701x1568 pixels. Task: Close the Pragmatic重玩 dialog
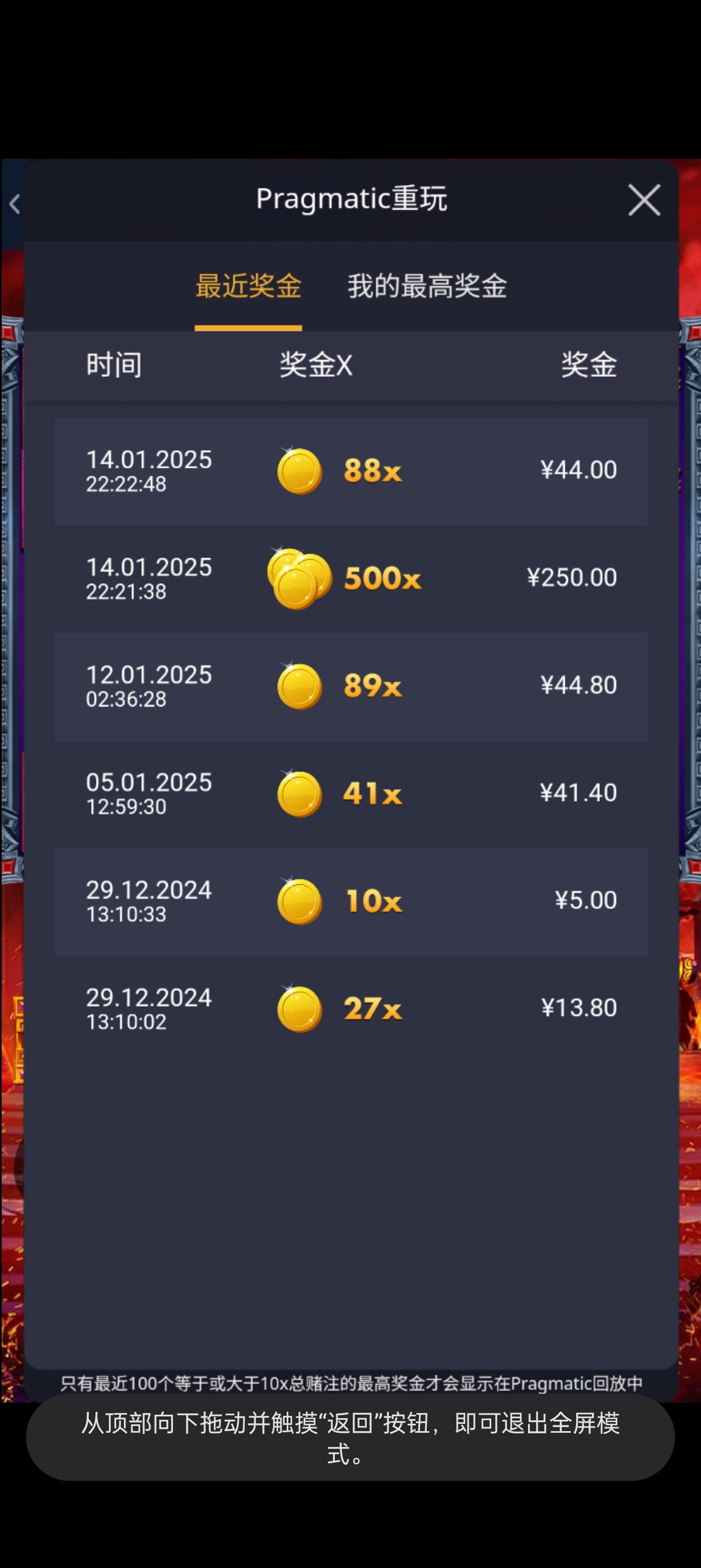click(x=644, y=200)
